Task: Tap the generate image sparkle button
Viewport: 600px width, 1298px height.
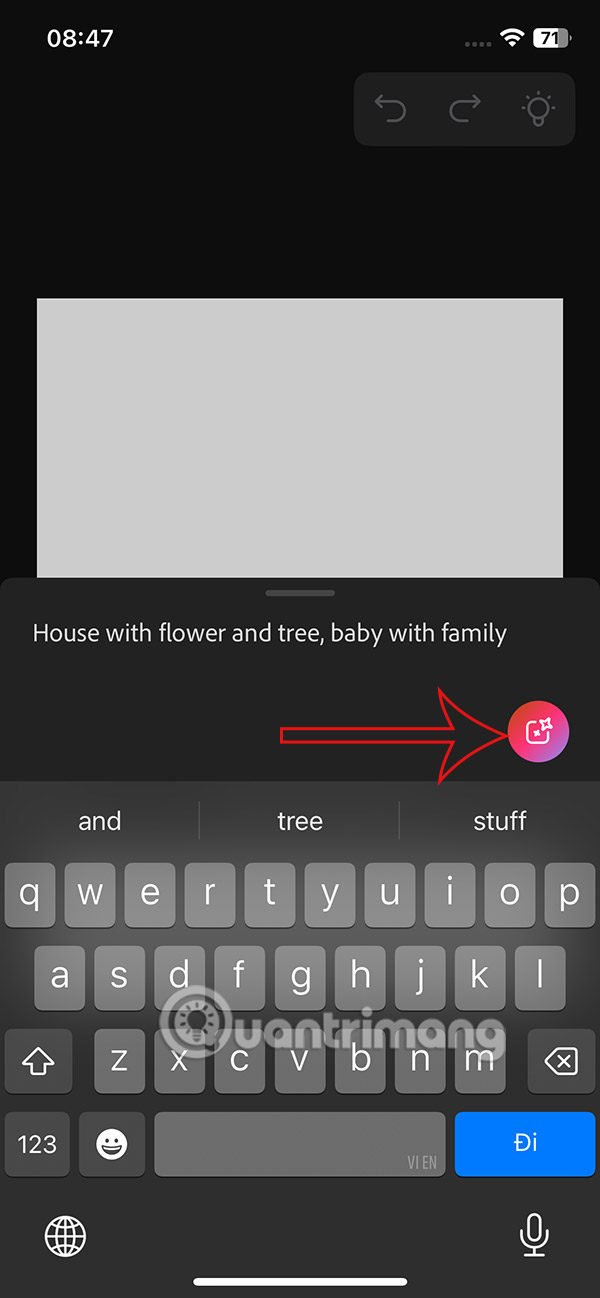Action: (538, 733)
